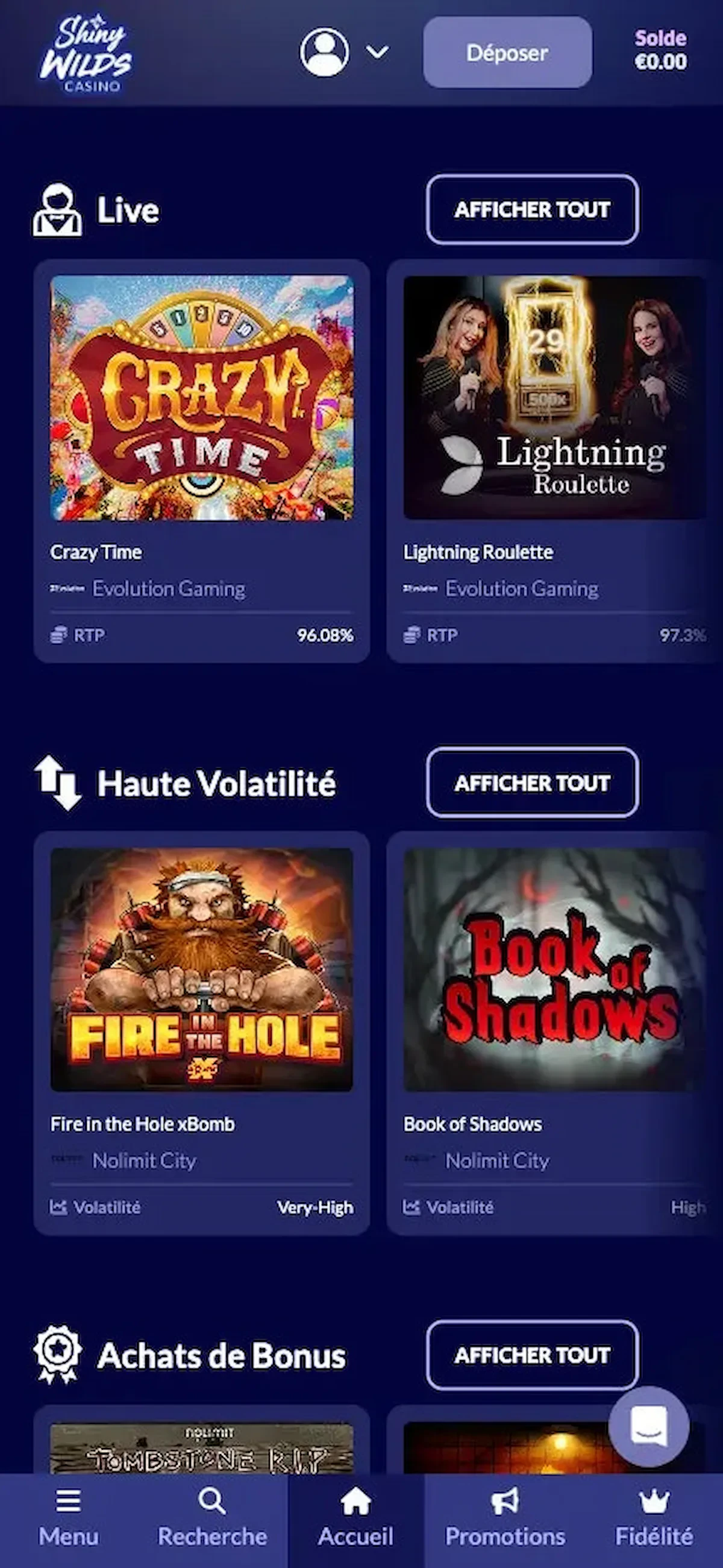The width and height of the screenshot is (723, 1568).
Task: View the Promotions tab
Action: (504, 1519)
